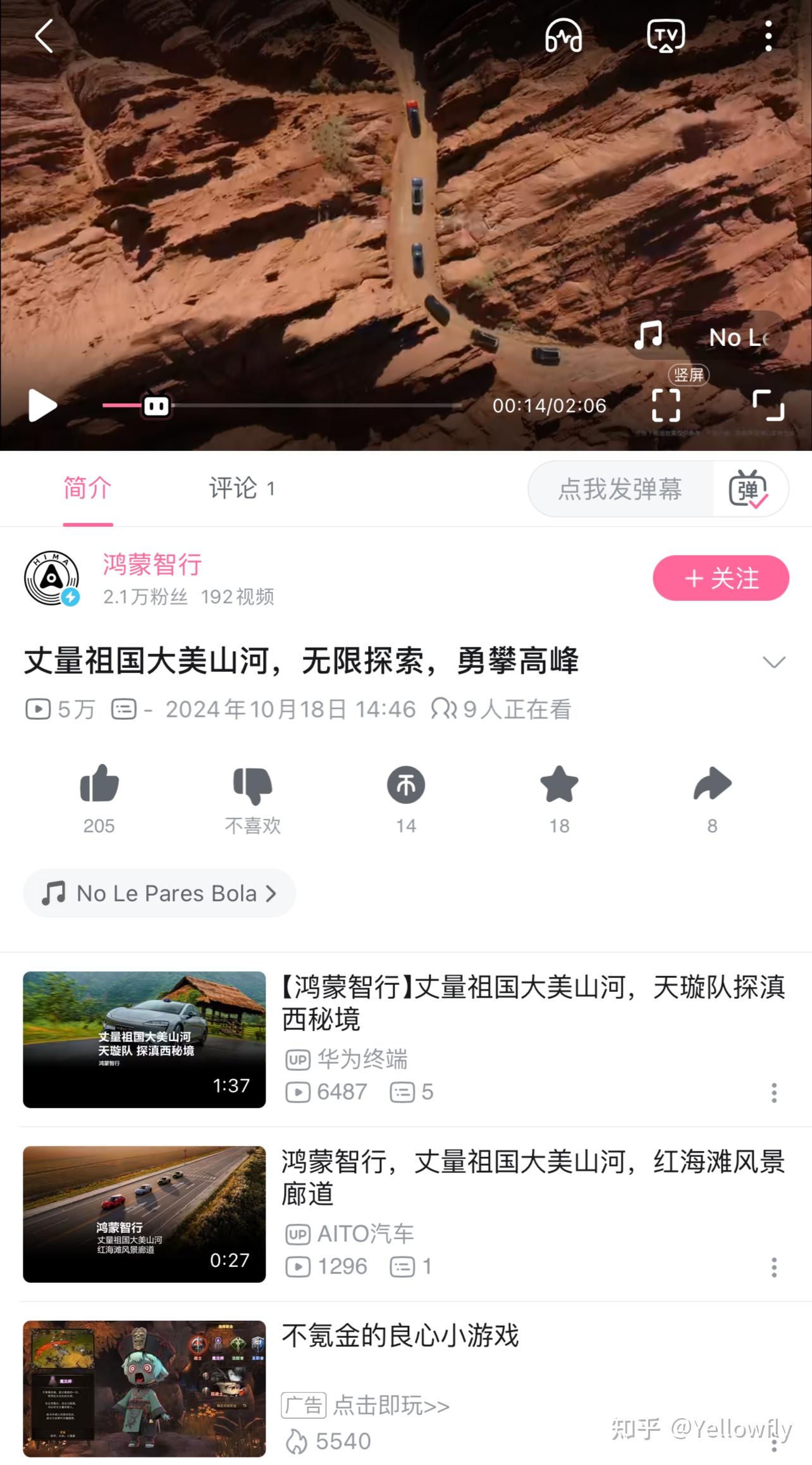Go back from the video page
Viewport: 812px width, 1465px height.
click(44, 36)
